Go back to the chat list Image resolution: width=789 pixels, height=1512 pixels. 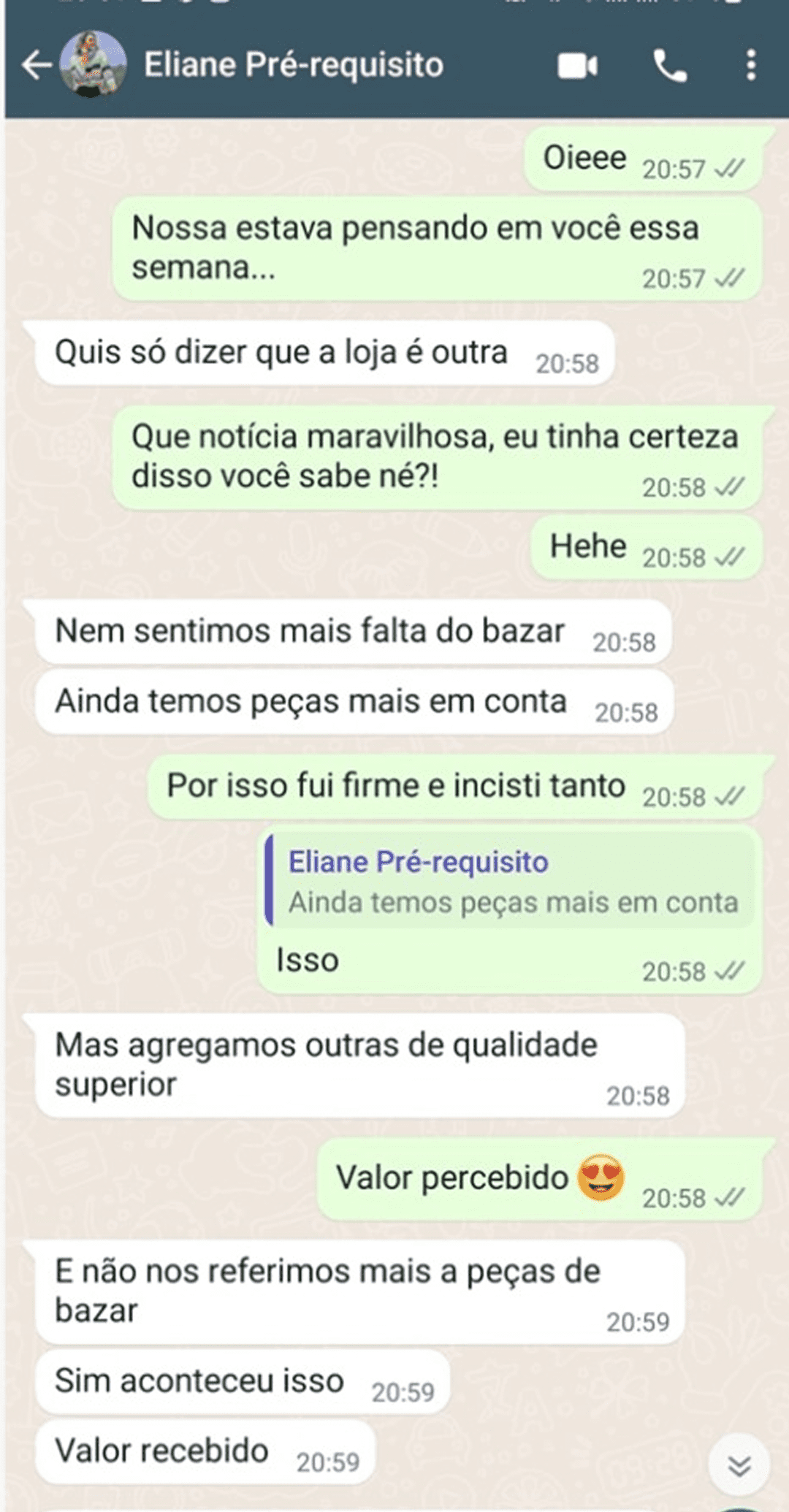coord(35,65)
